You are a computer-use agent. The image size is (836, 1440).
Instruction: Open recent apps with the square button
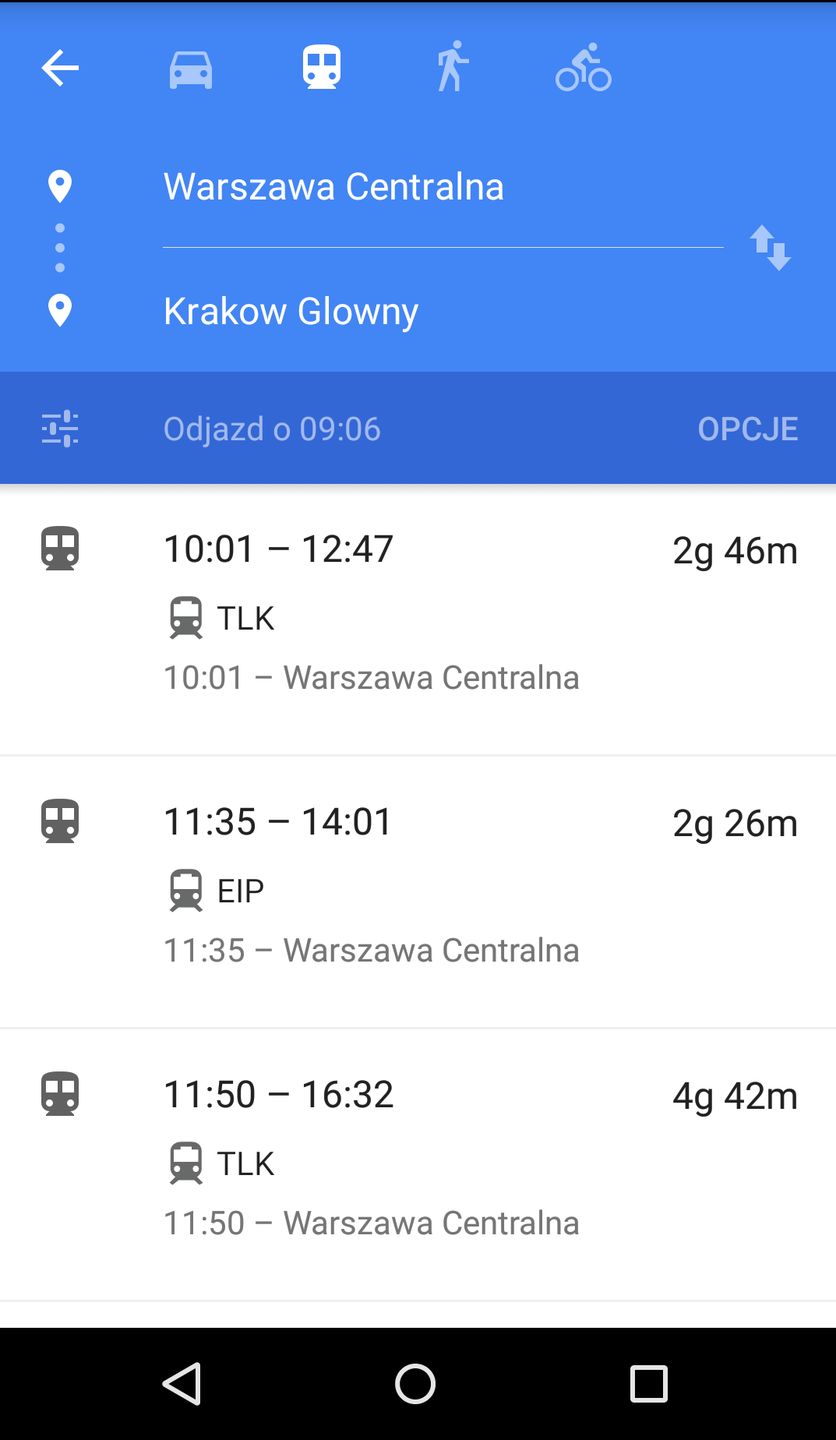click(x=649, y=1384)
